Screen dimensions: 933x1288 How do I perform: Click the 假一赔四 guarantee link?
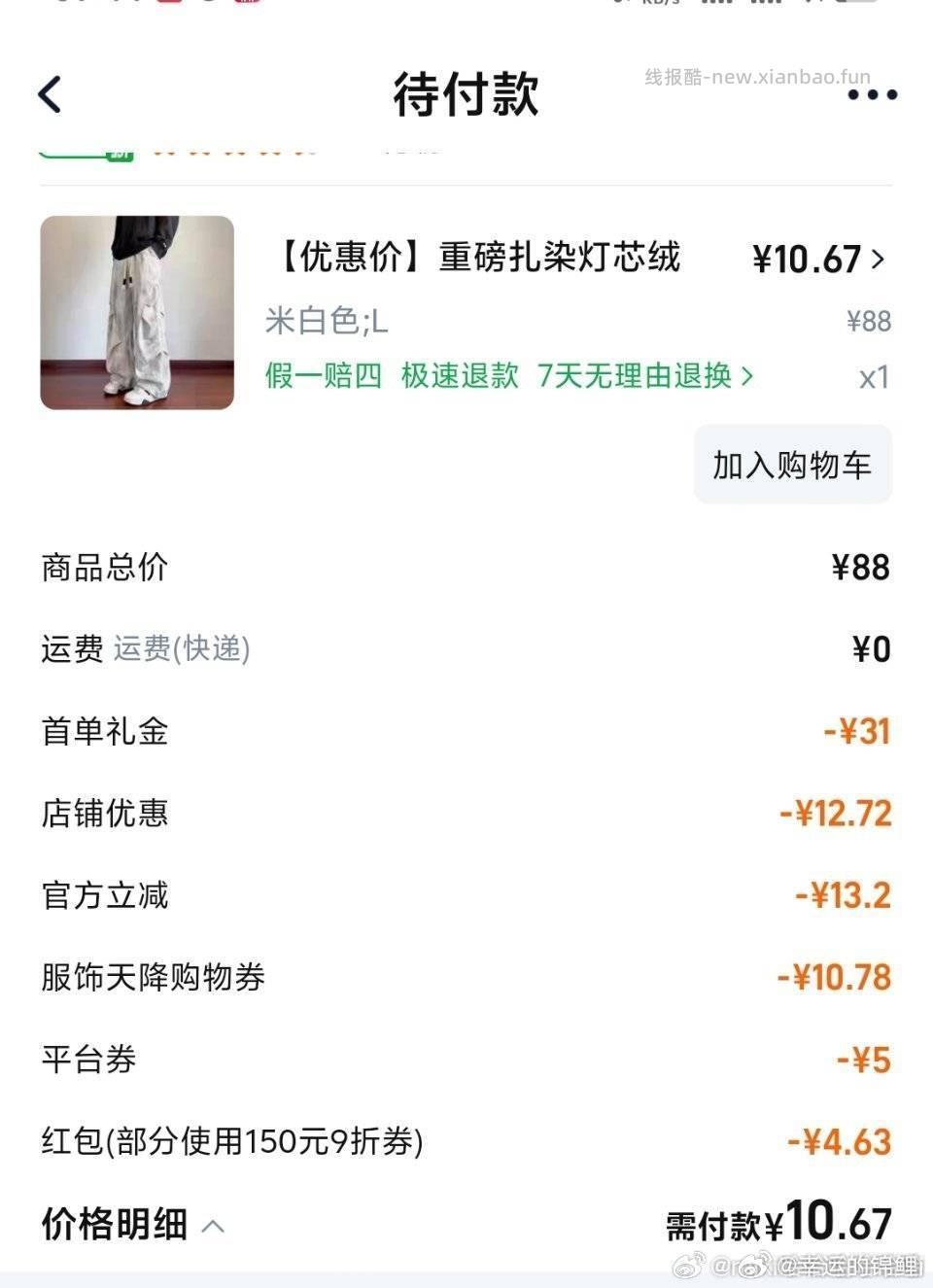(321, 376)
